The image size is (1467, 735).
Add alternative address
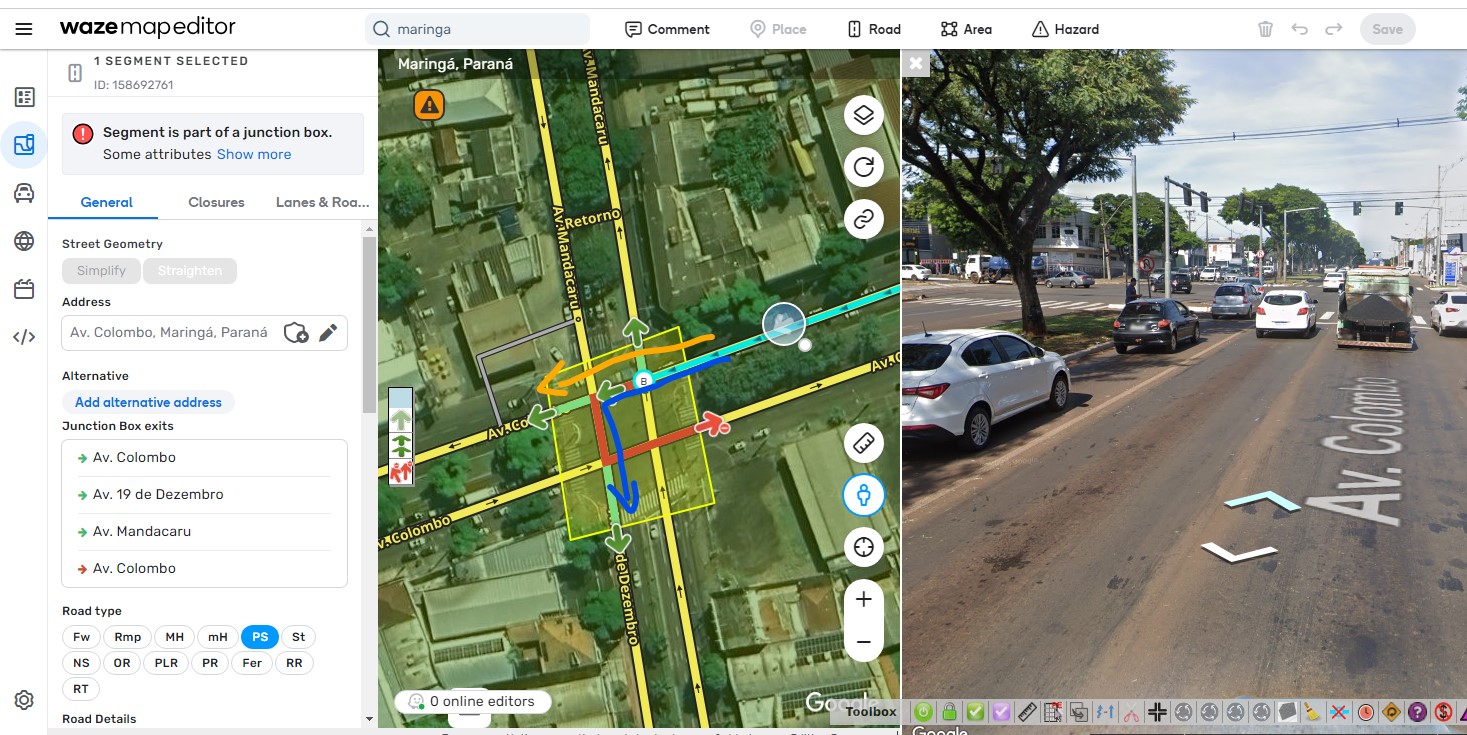[x=148, y=402]
